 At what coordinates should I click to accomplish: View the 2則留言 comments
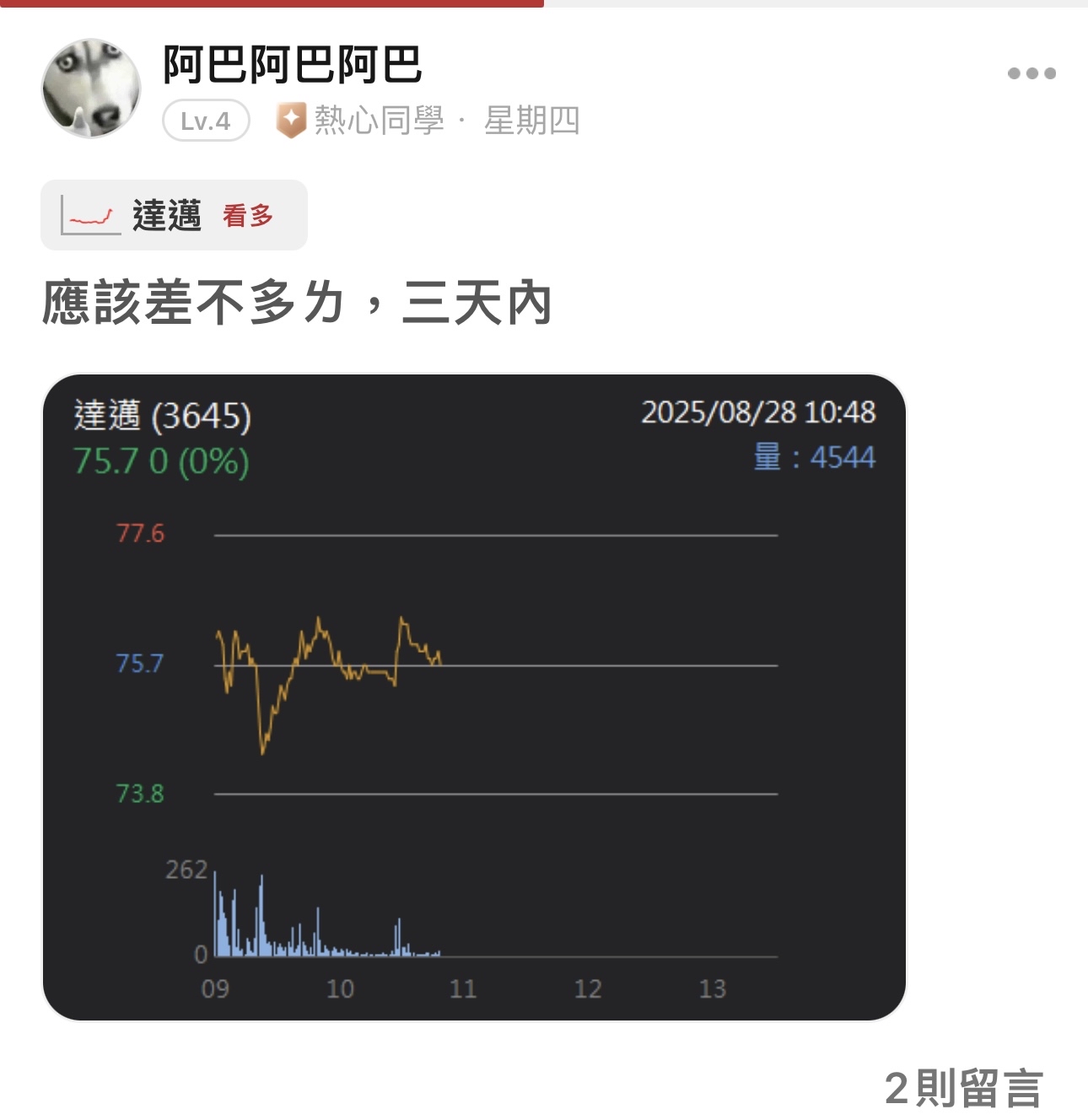point(963,1088)
